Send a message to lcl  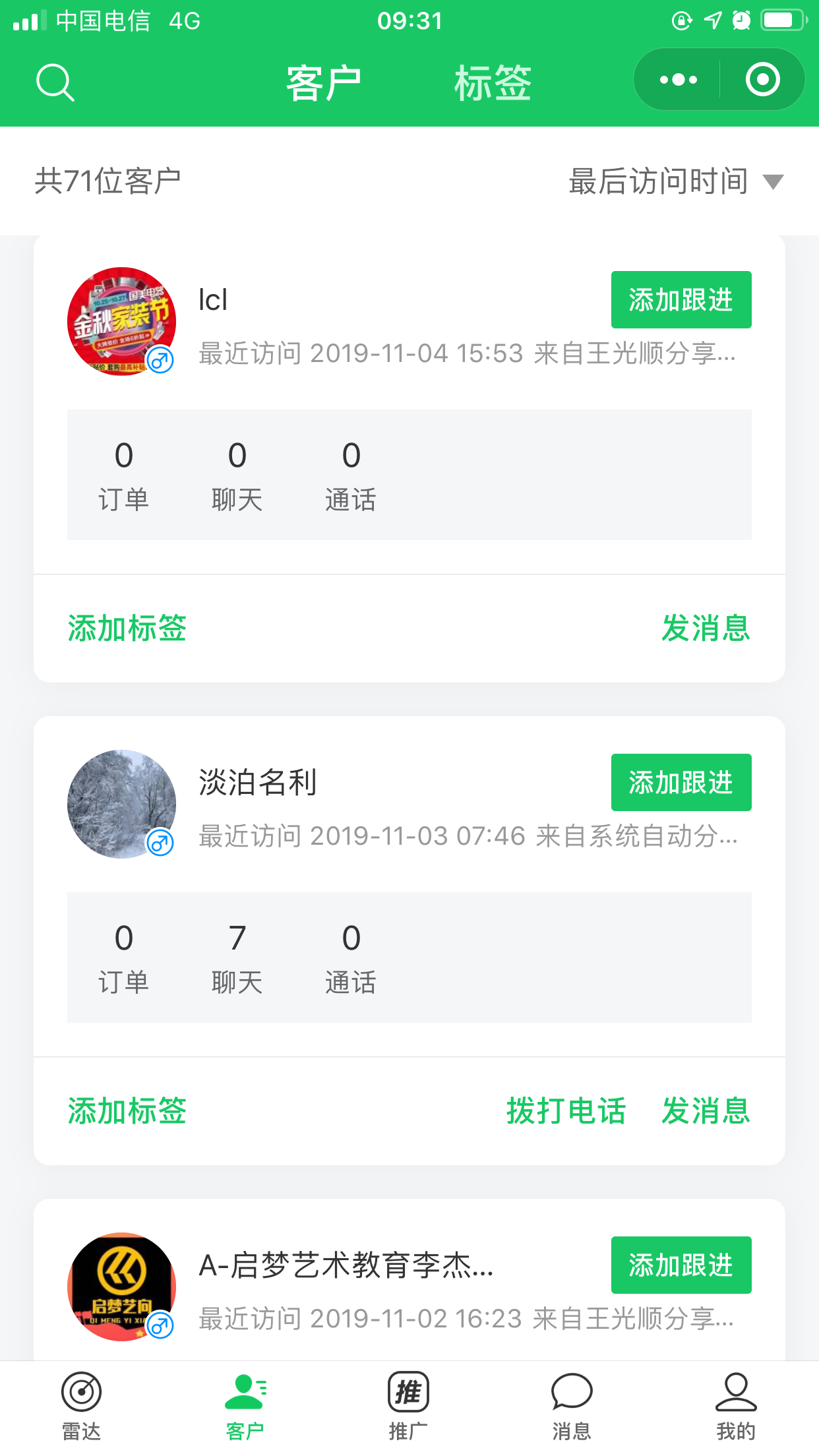click(x=706, y=628)
